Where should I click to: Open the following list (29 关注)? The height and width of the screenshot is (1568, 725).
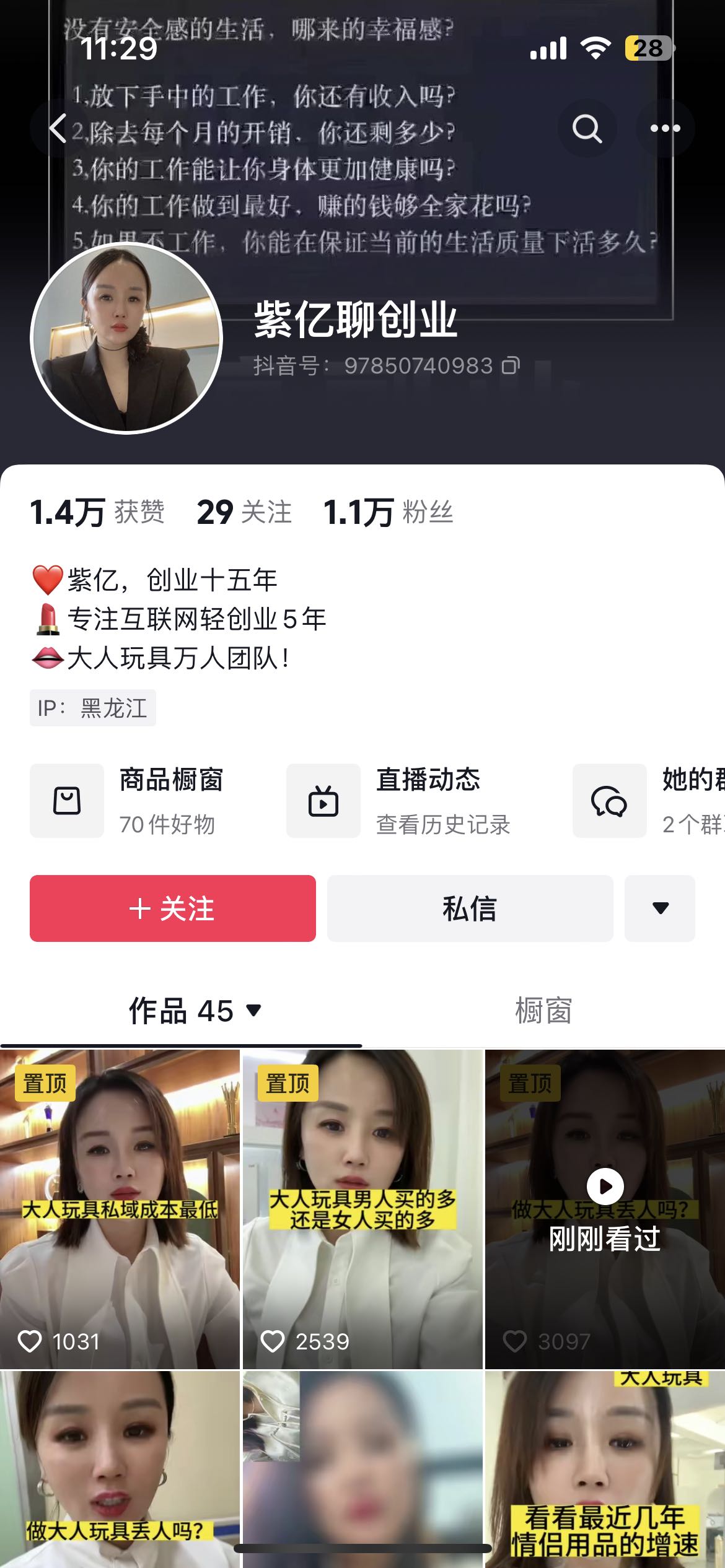[244, 512]
